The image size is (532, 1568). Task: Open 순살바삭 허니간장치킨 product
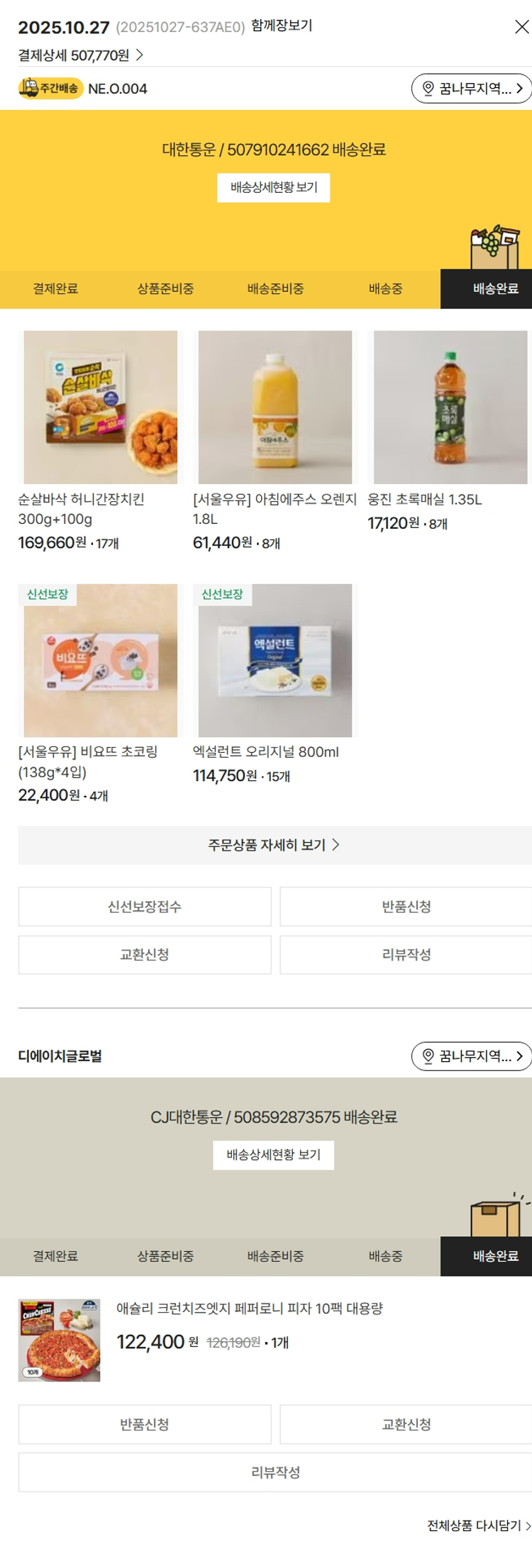tap(100, 408)
